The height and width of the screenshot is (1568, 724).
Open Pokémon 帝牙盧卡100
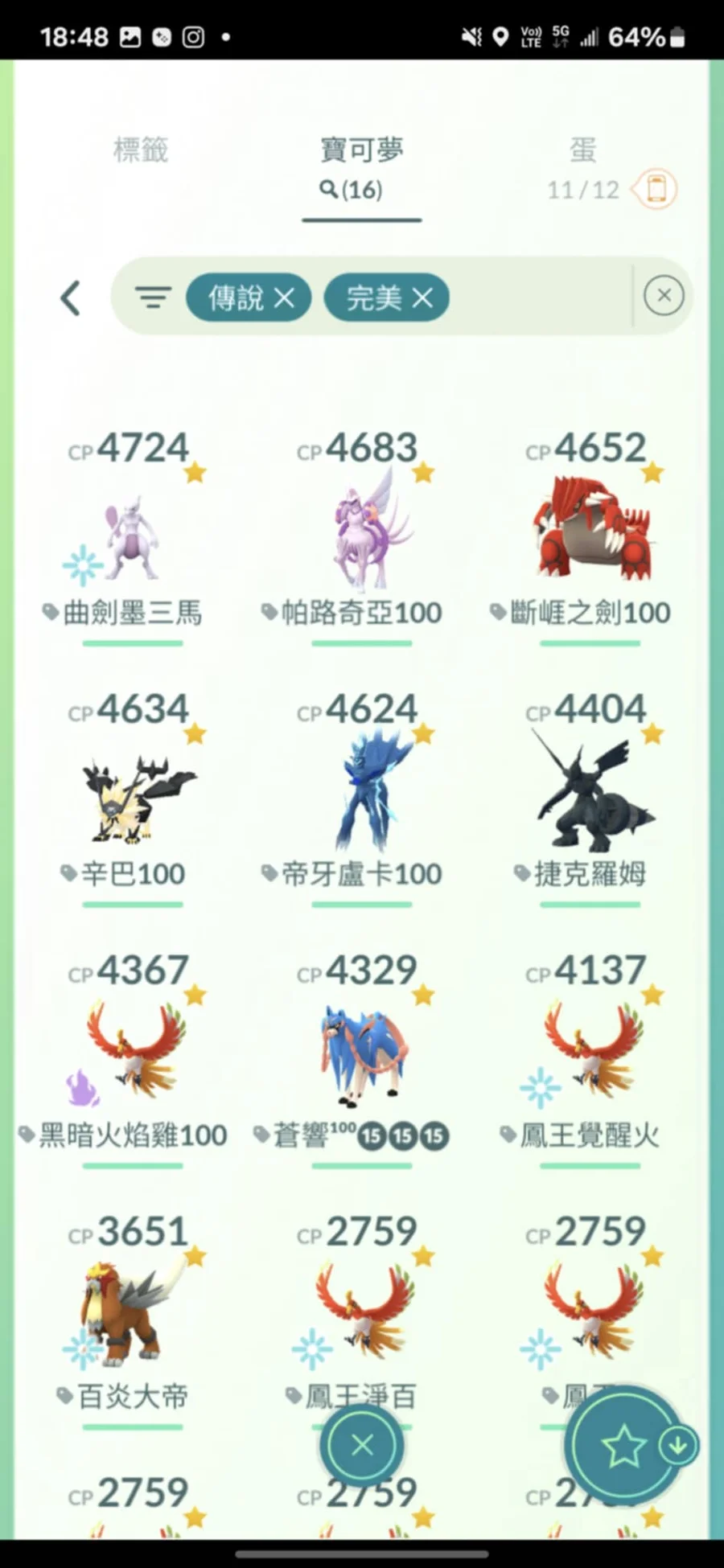point(362,796)
